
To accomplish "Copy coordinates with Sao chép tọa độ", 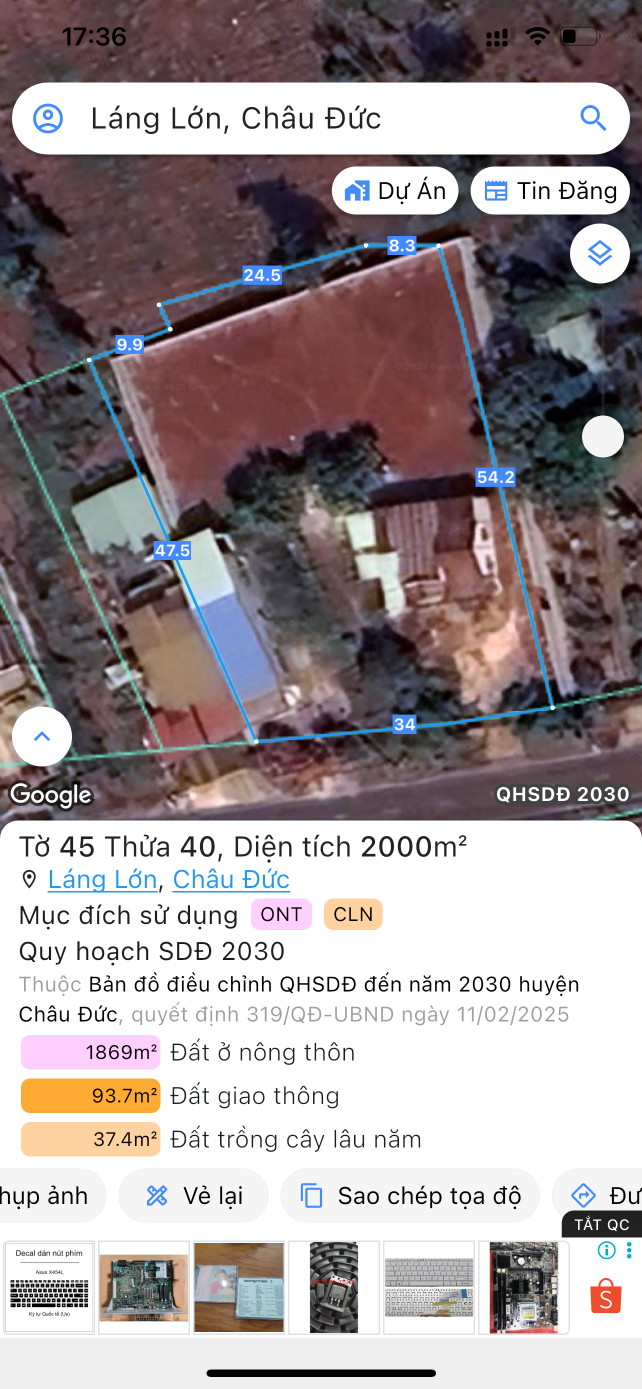I will (410, 1195).
